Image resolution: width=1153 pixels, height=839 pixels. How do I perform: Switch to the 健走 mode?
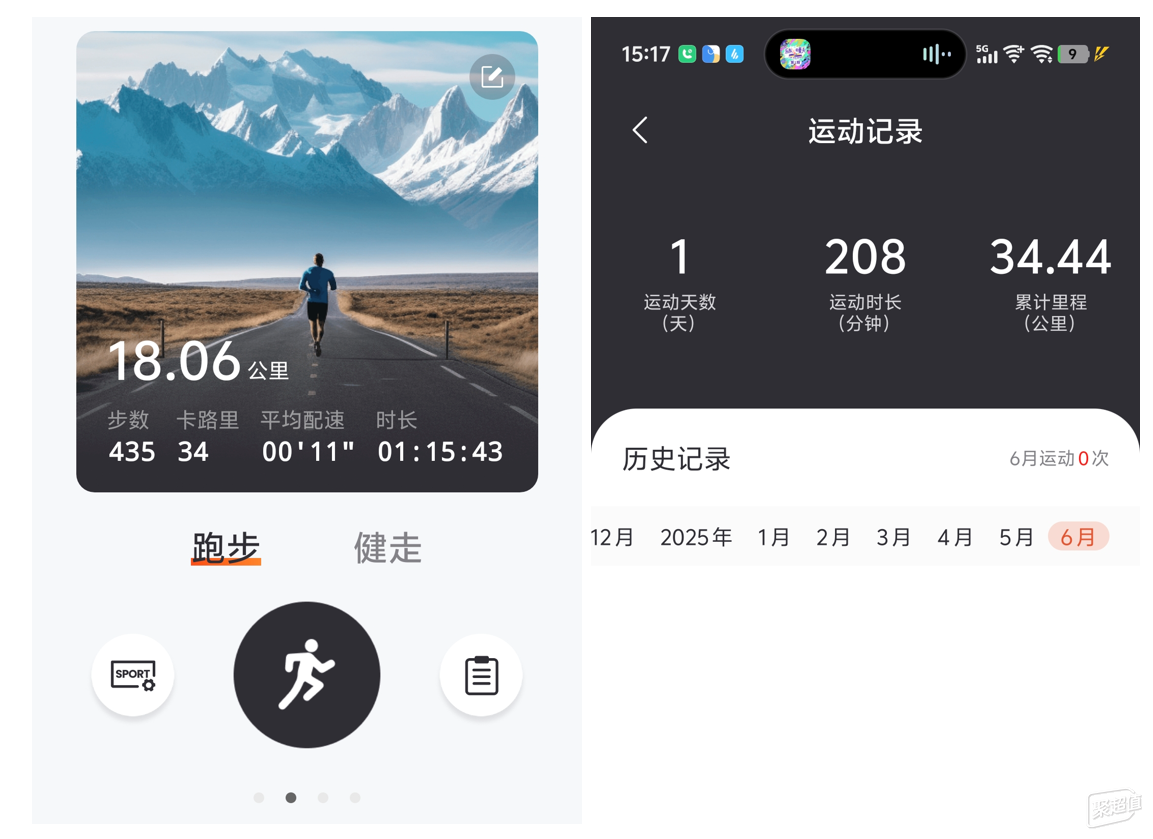click(387, 548)
